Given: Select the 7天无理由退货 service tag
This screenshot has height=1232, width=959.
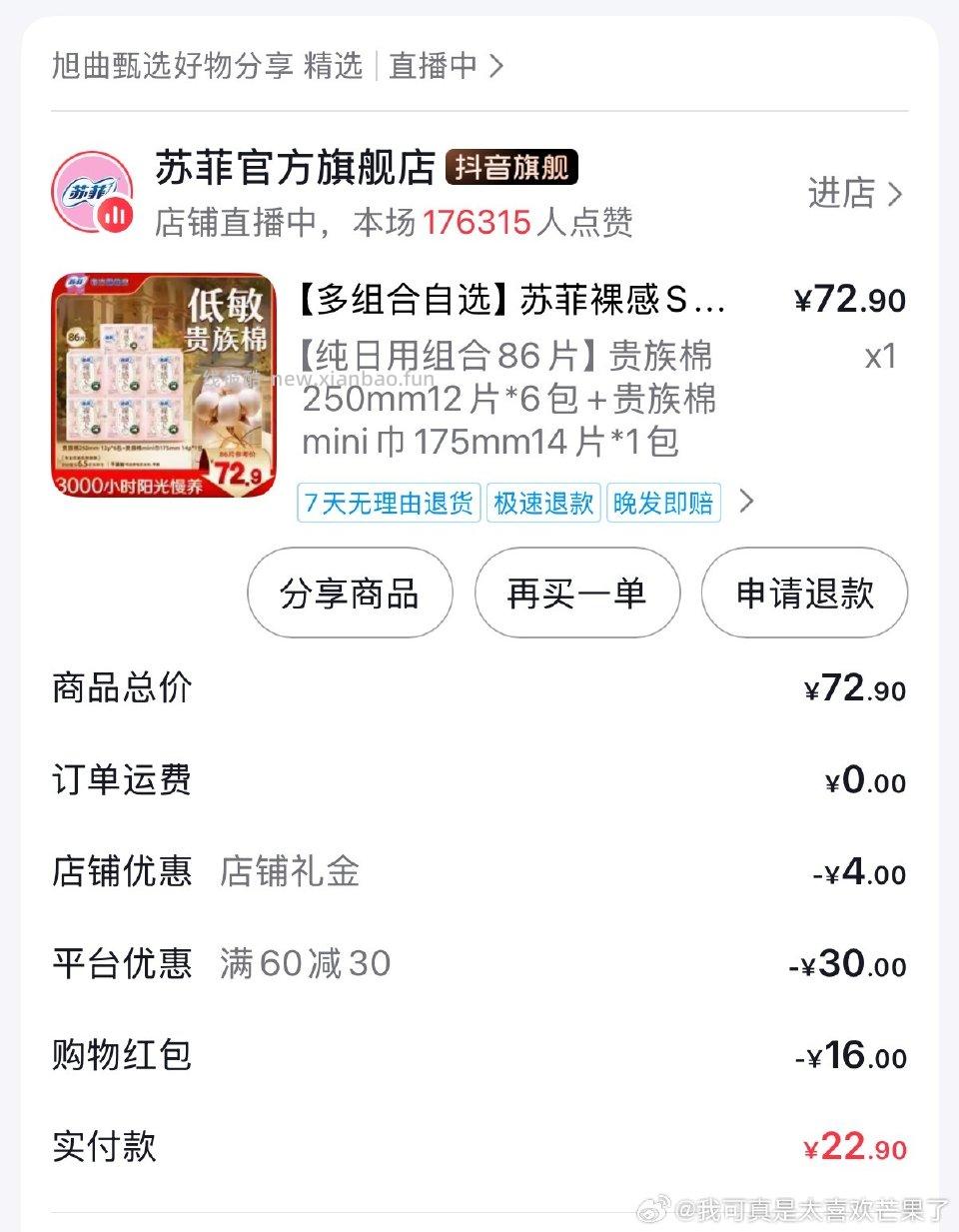Looking at the screenshot, I should tap(387, 503).
